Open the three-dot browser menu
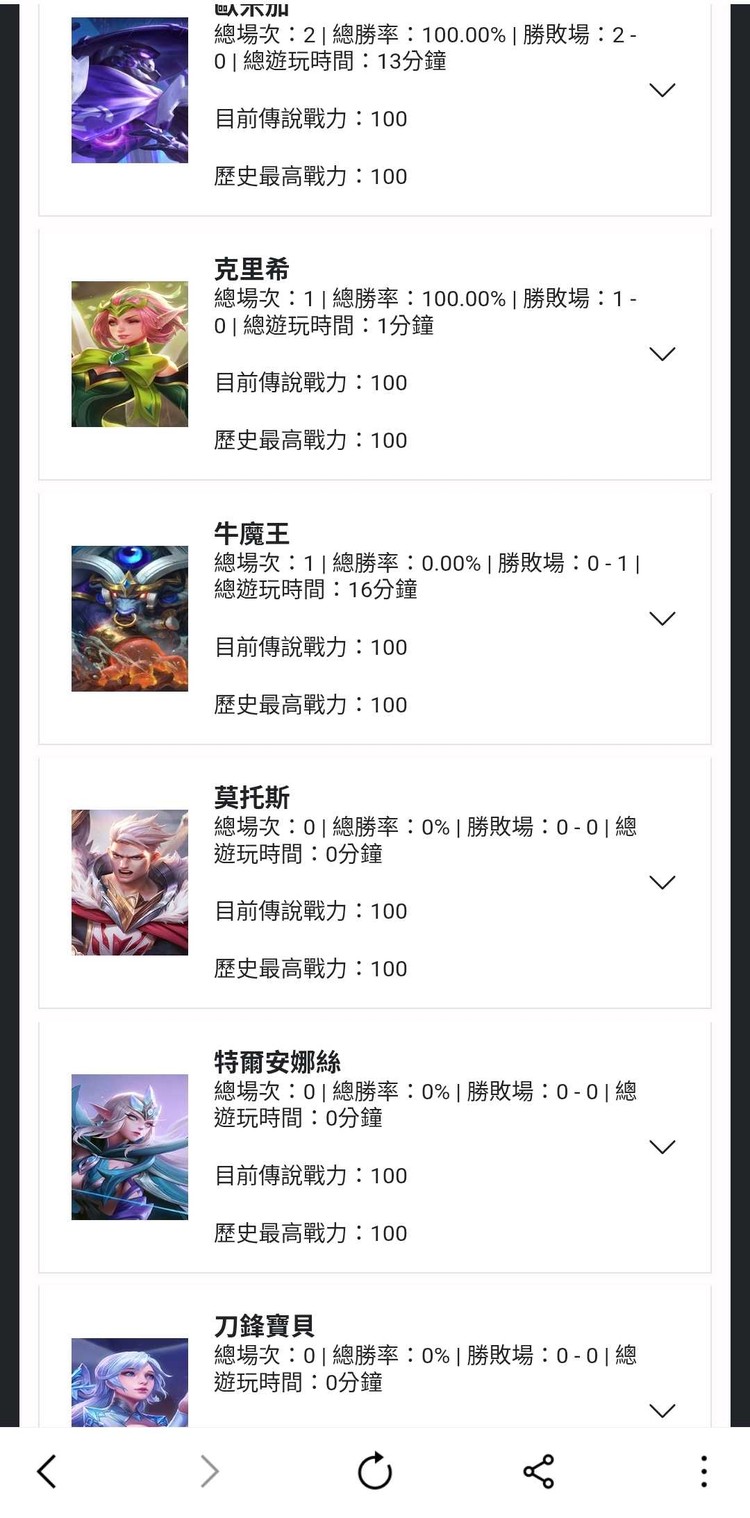This screenshot has height=1518, width=750. tap(703, 1471)
